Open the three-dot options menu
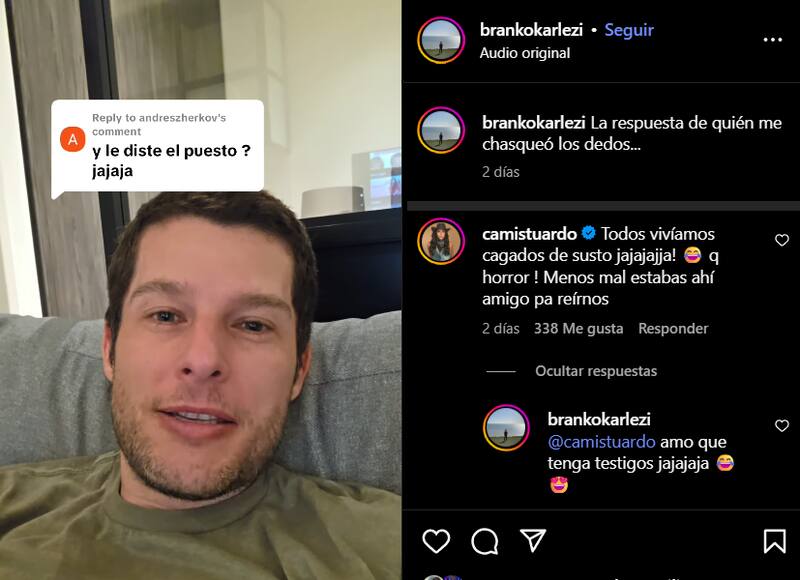Screen dimensions: 800x580 tap(773, 40)
